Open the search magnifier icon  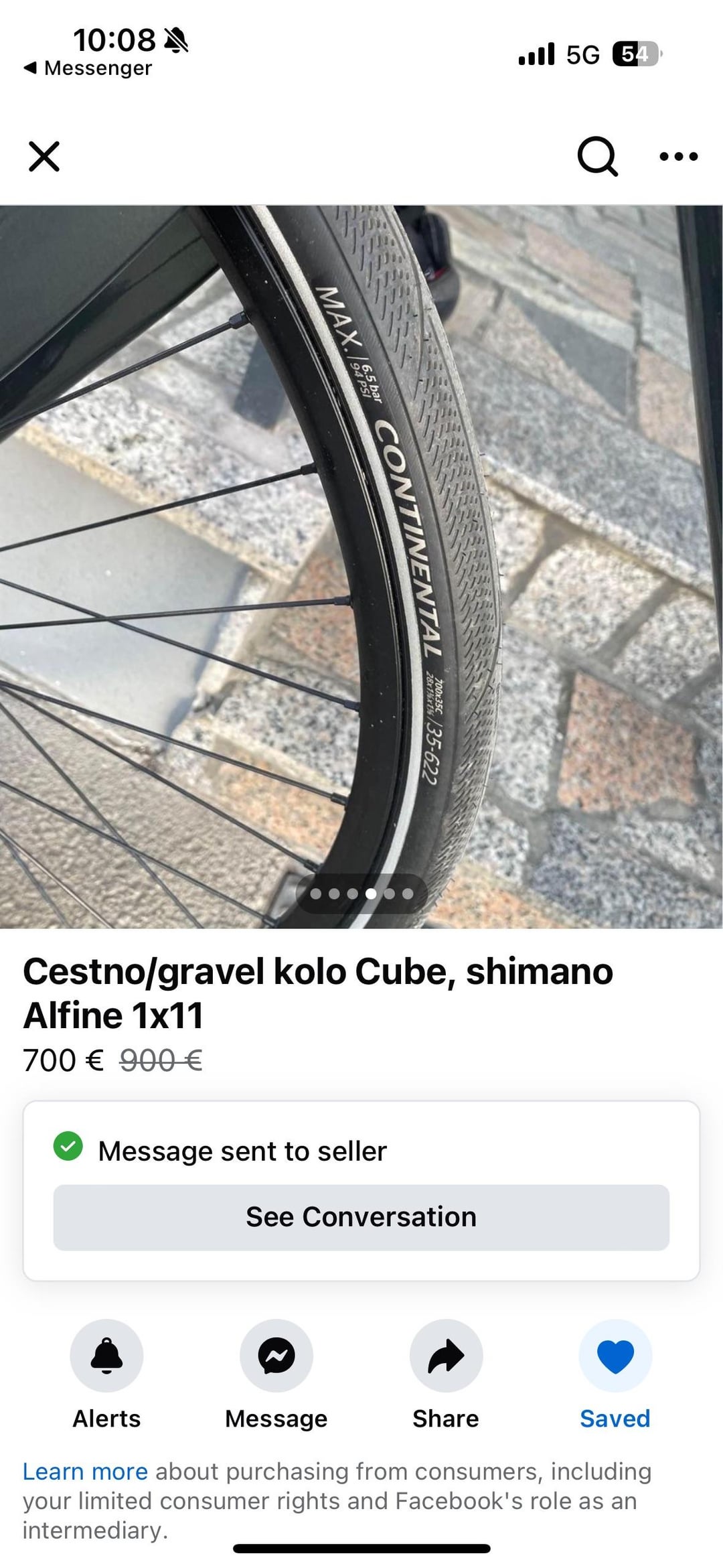[x=597, y=156]
